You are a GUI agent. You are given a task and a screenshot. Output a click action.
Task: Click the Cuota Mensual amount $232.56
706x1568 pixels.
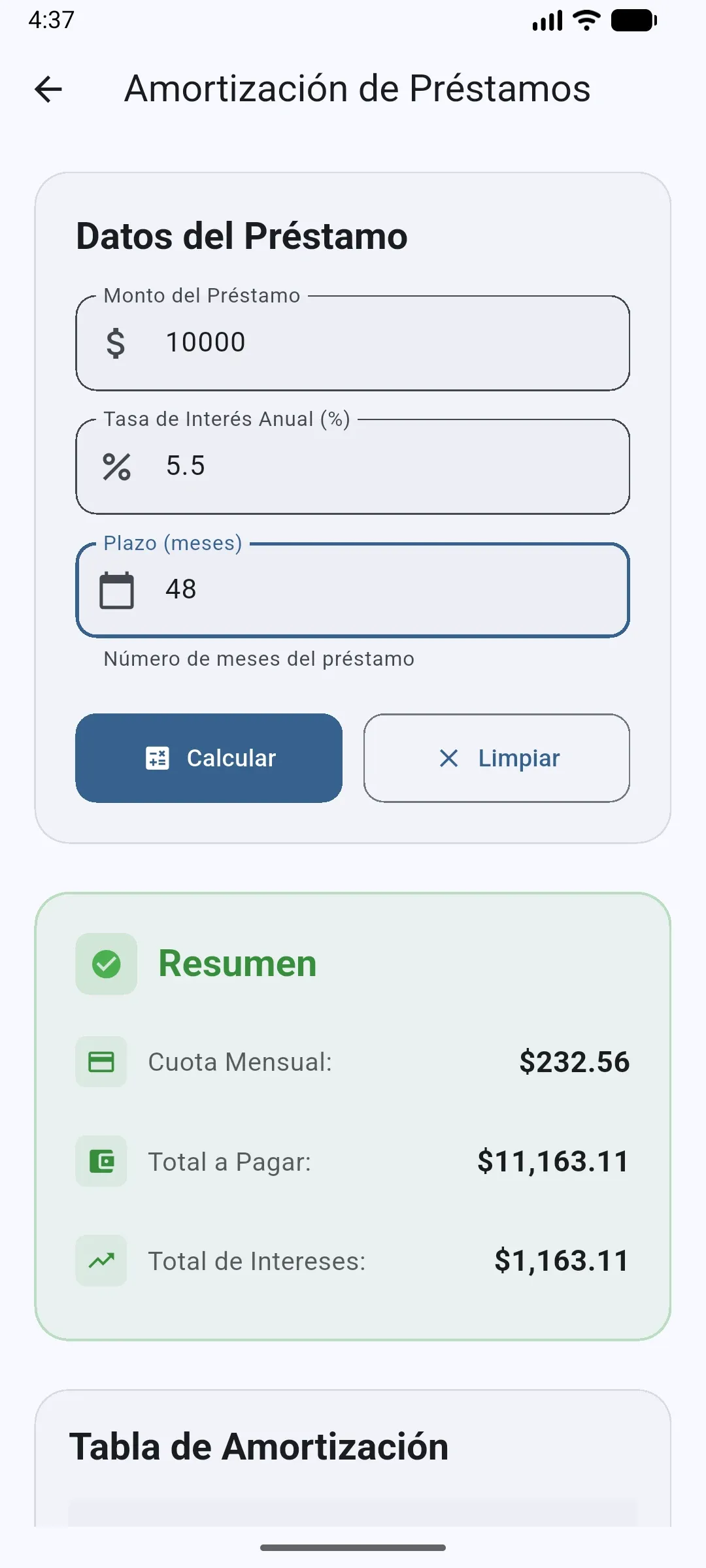pos(575,1062)
